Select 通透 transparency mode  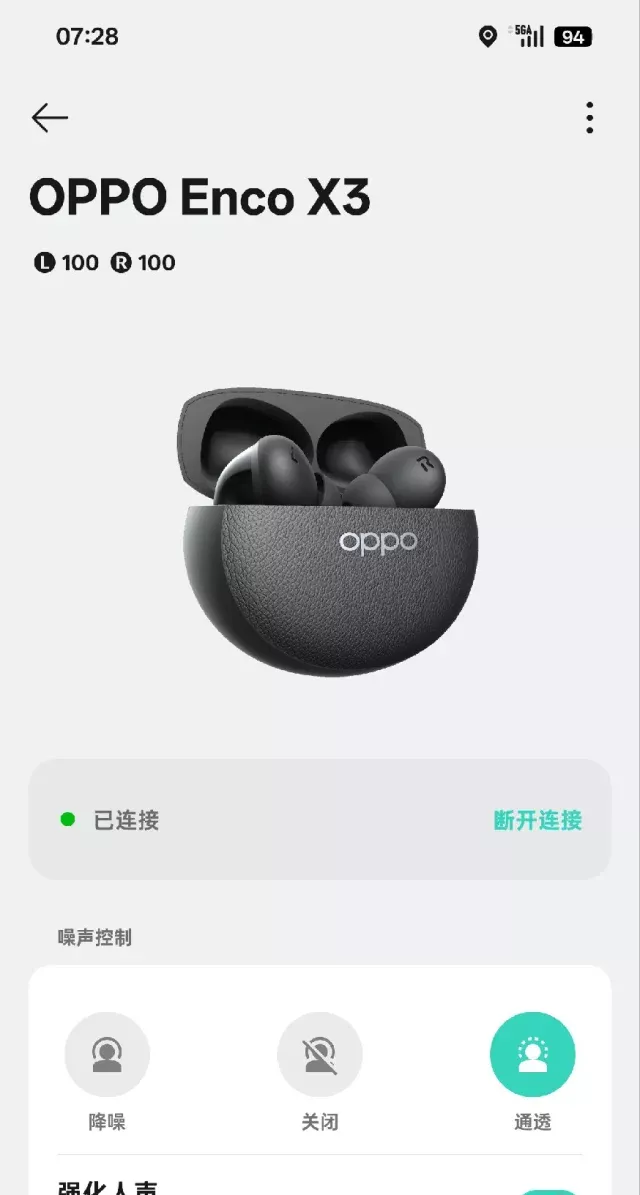[532, 1055]
